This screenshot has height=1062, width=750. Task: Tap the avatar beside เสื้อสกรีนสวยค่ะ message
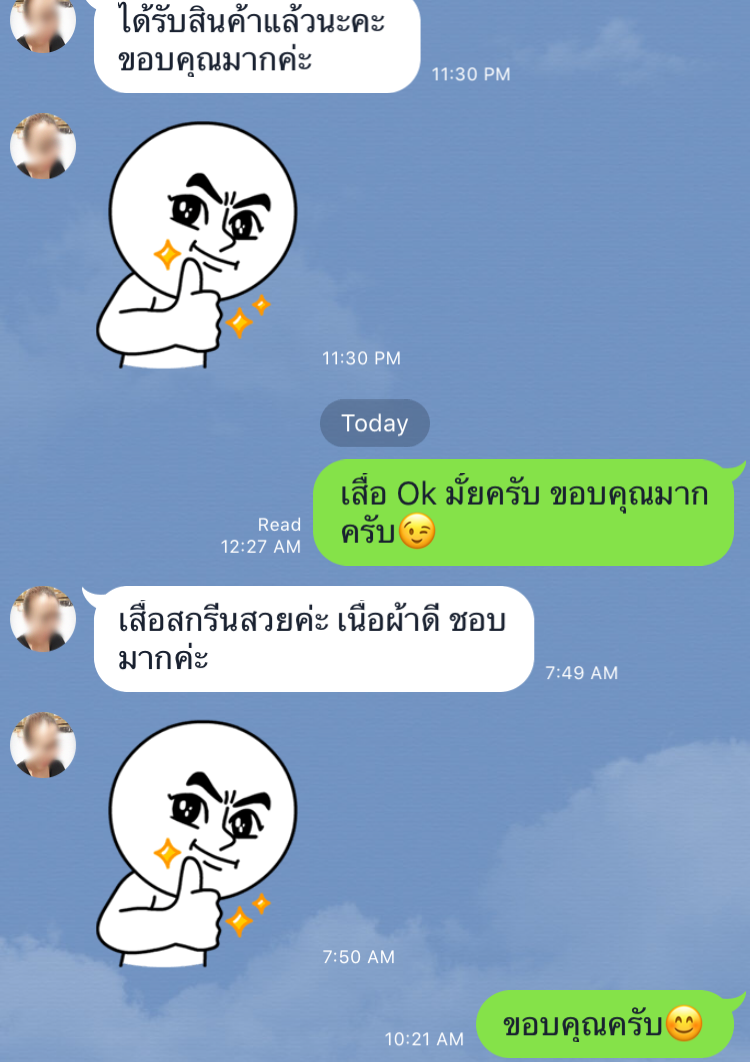(x=42, y=618)
